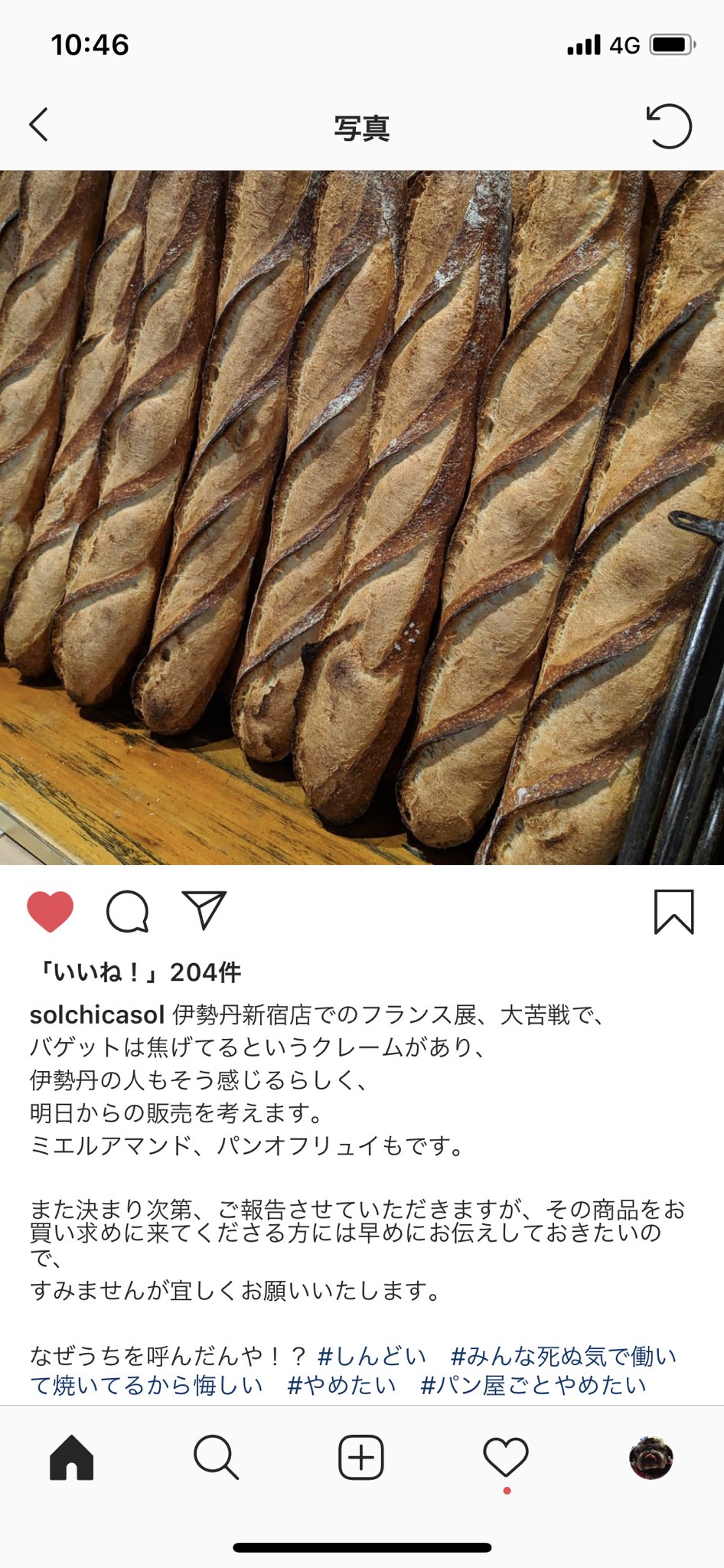Share post via paper plane icon

tap(204, 910)
